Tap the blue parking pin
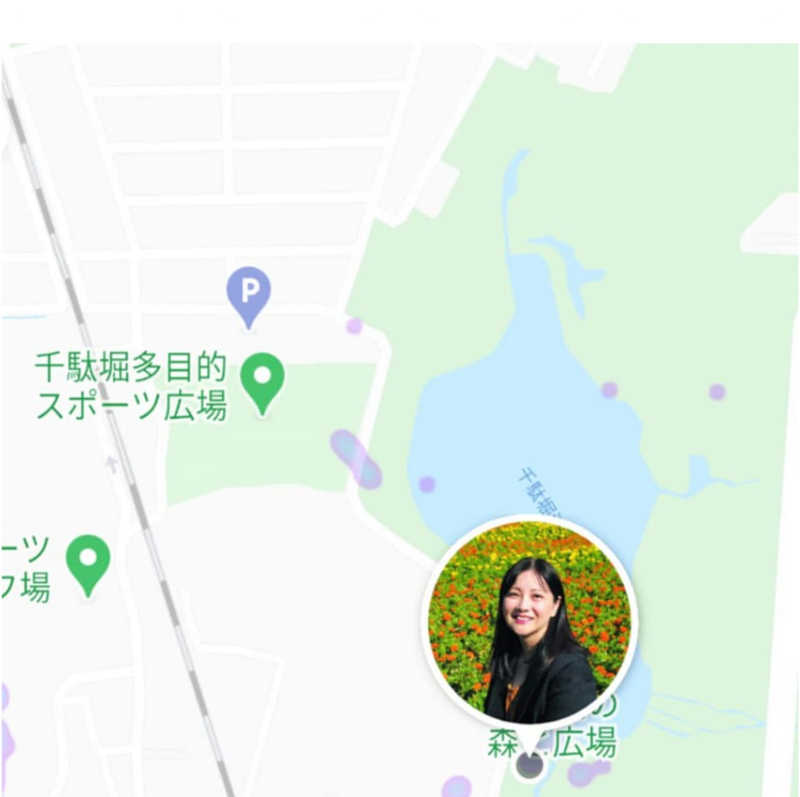This screenshot has width=800, height=797. click(x=248, y=293)
